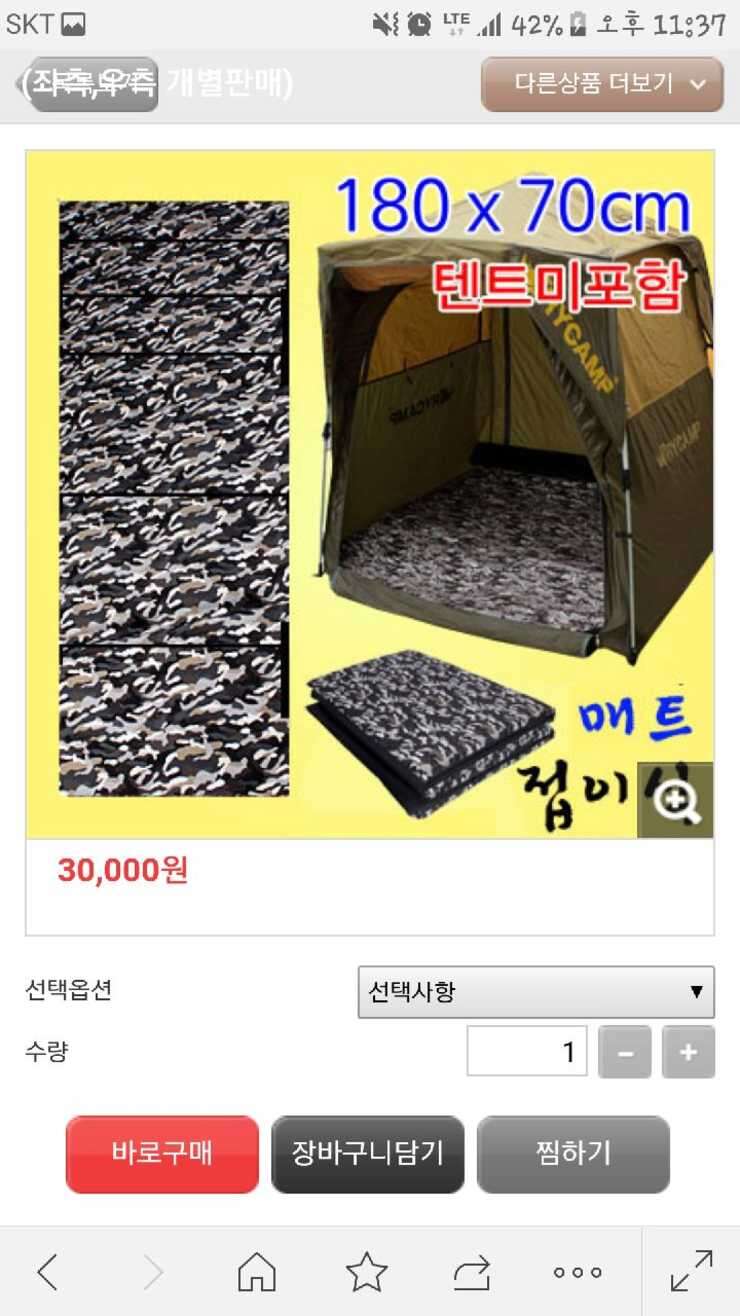
Task: Tap 찜하기 to wishlist the item
Action: [573, 1154]
